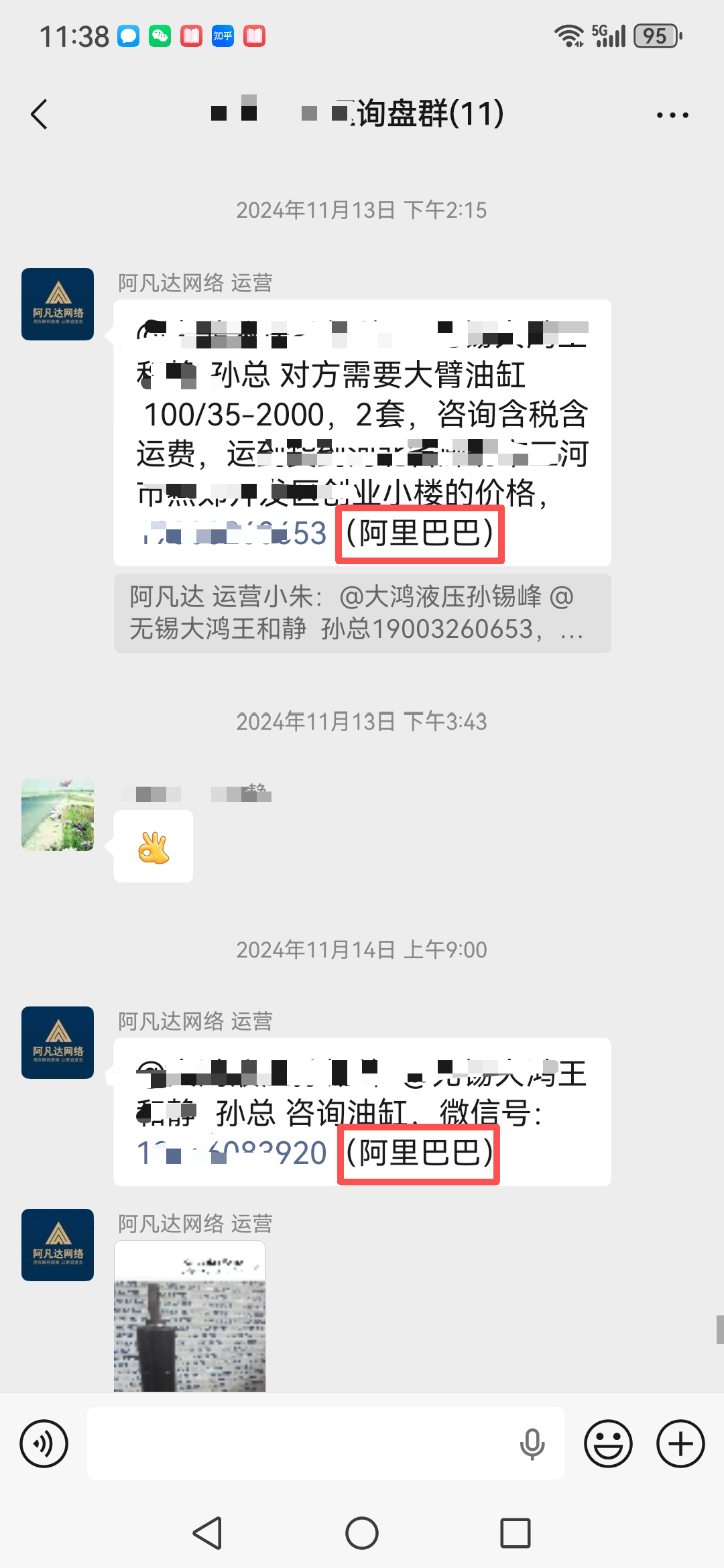The image size is (724, 1568).
Task: Tap the system home button
Action: 362,1533
